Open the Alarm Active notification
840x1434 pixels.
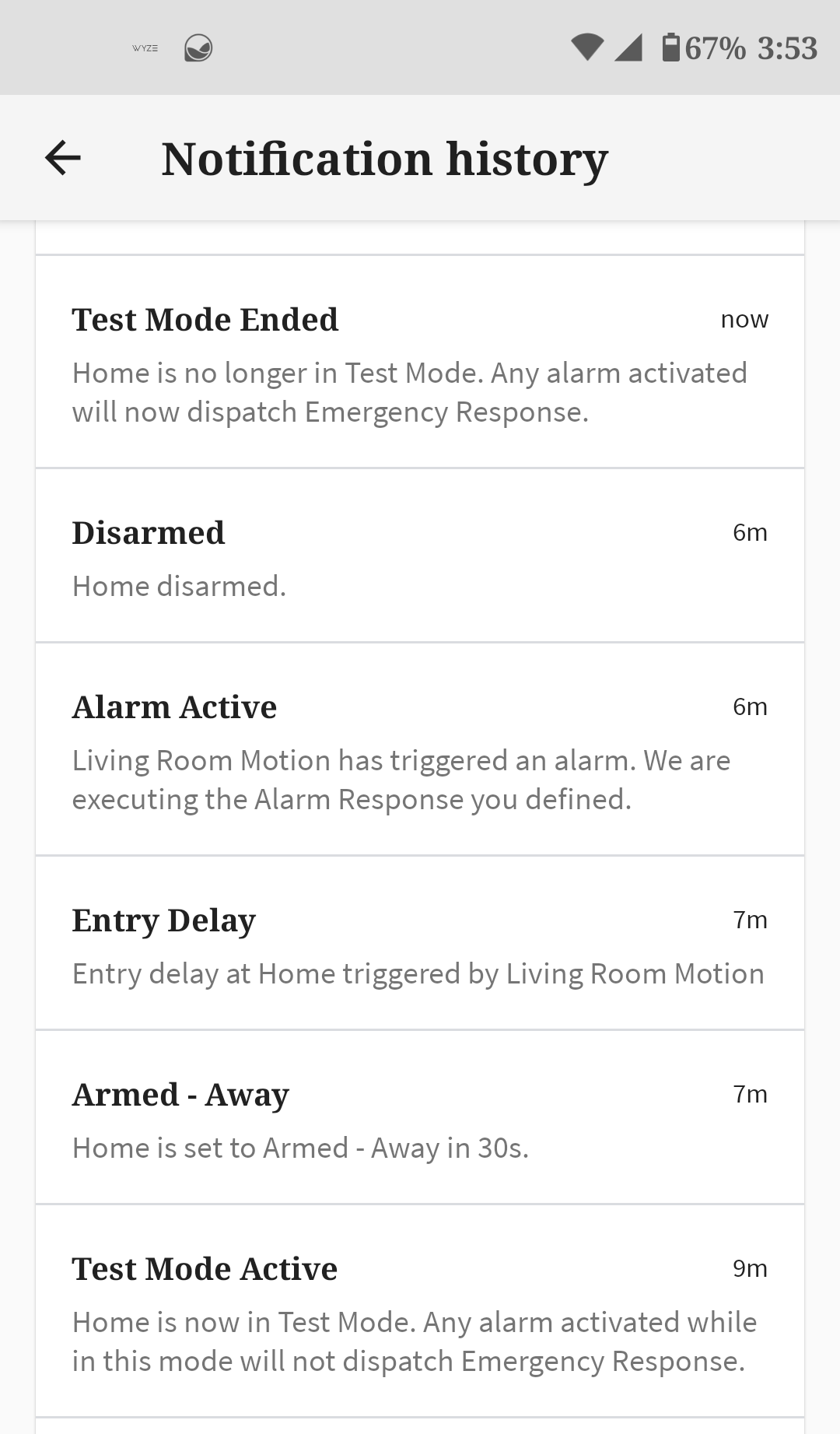pos(420,750)
